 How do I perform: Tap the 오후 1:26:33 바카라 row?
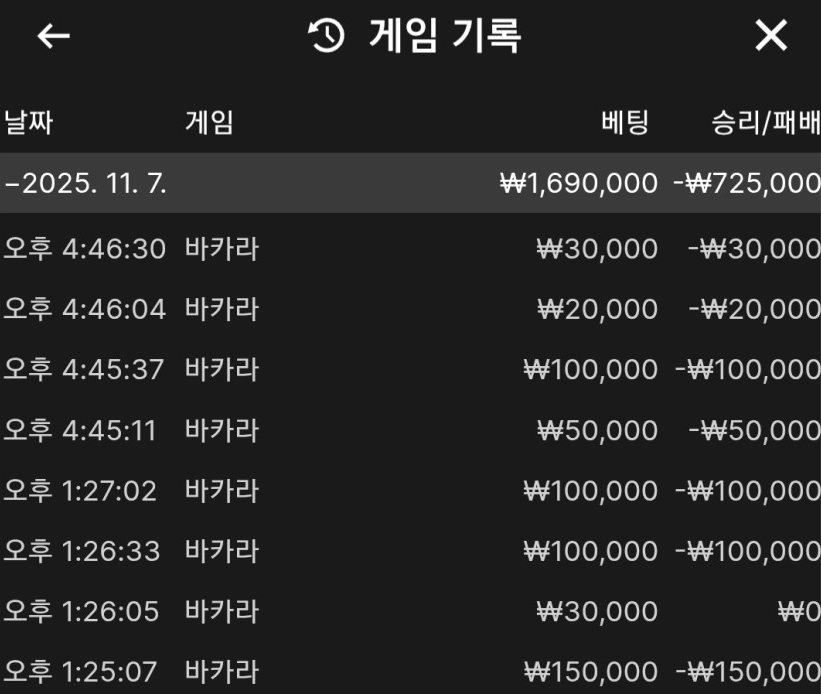coord(410,551)
